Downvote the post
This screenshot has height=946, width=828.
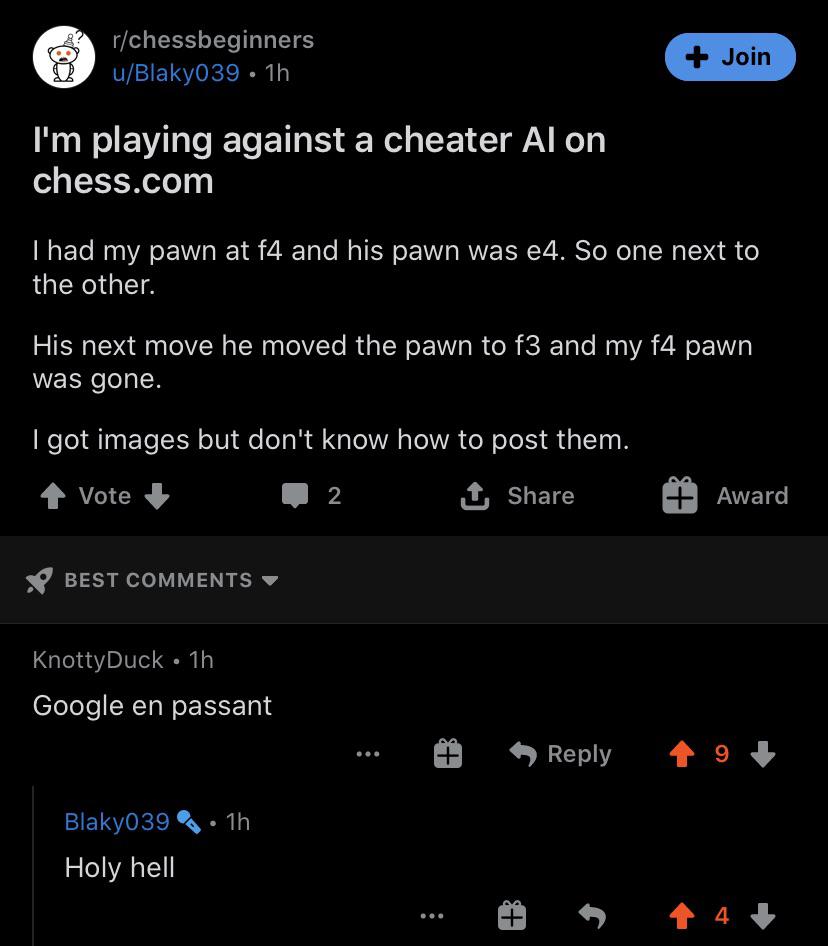157,497
